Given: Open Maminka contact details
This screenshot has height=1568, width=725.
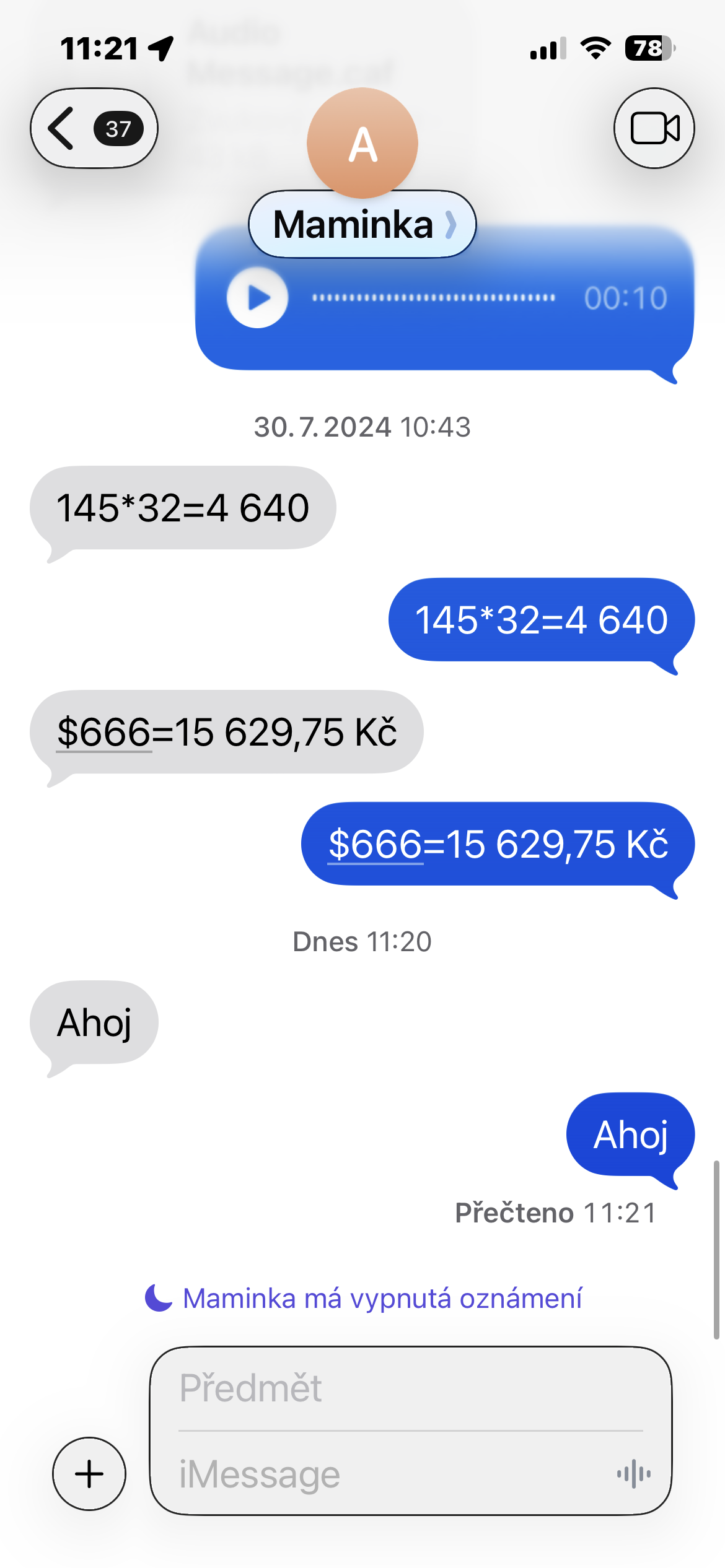Looking at the screenshot, I should 362,224.
